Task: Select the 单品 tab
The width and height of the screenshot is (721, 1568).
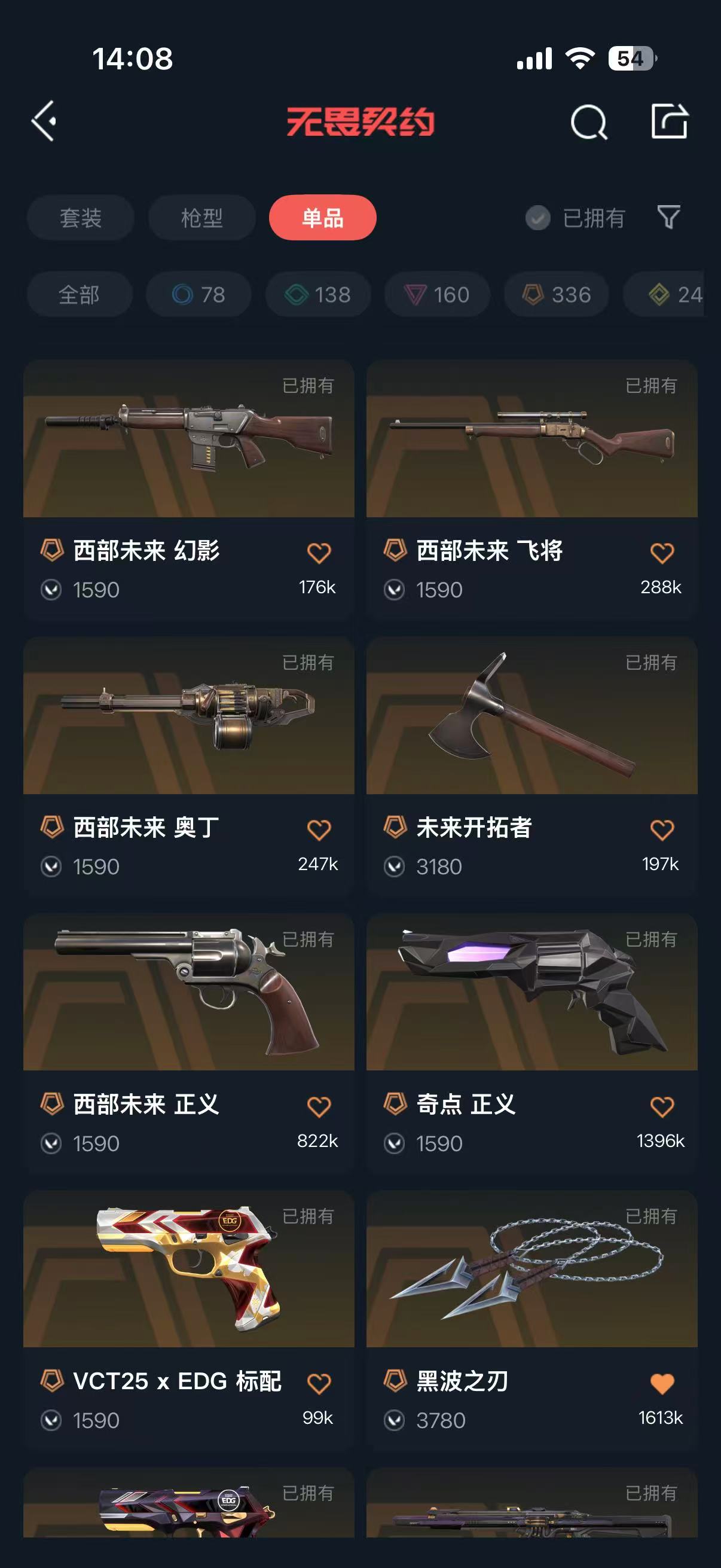Action: (322, 218)
